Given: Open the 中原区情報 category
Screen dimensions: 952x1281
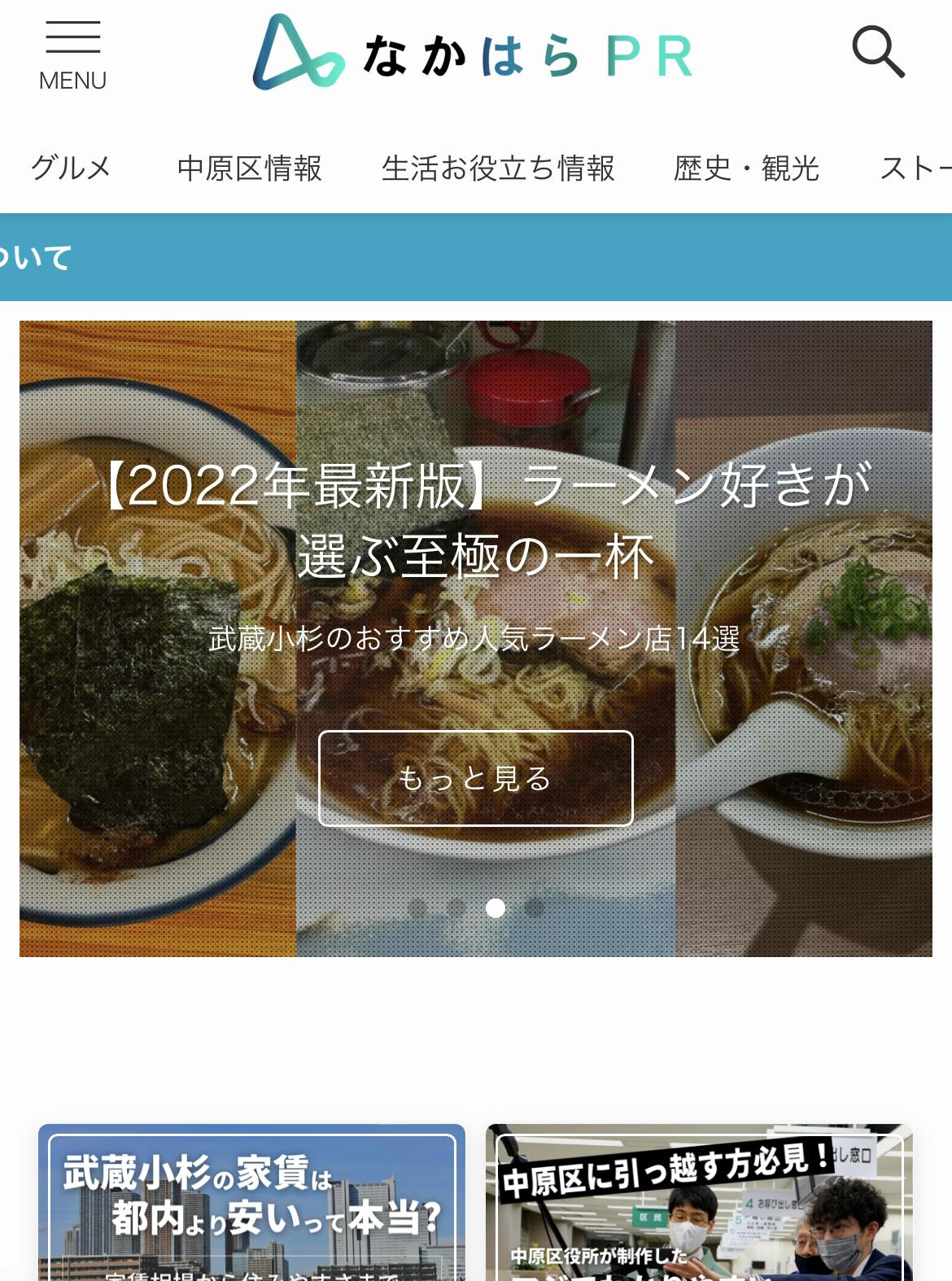Looking at the screenshot, I should pos(250,168).
